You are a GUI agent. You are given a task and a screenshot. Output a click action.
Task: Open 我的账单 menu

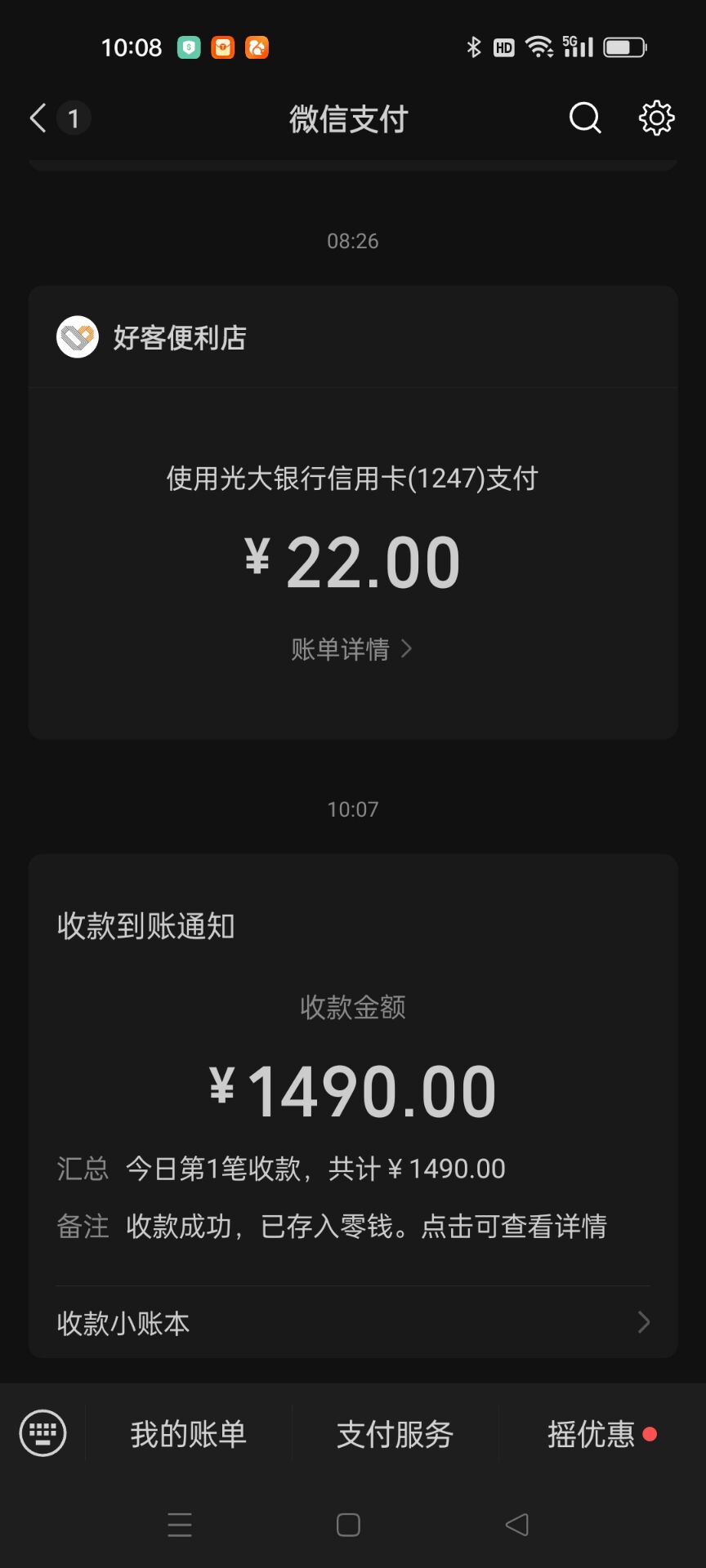coord(189,1434)
